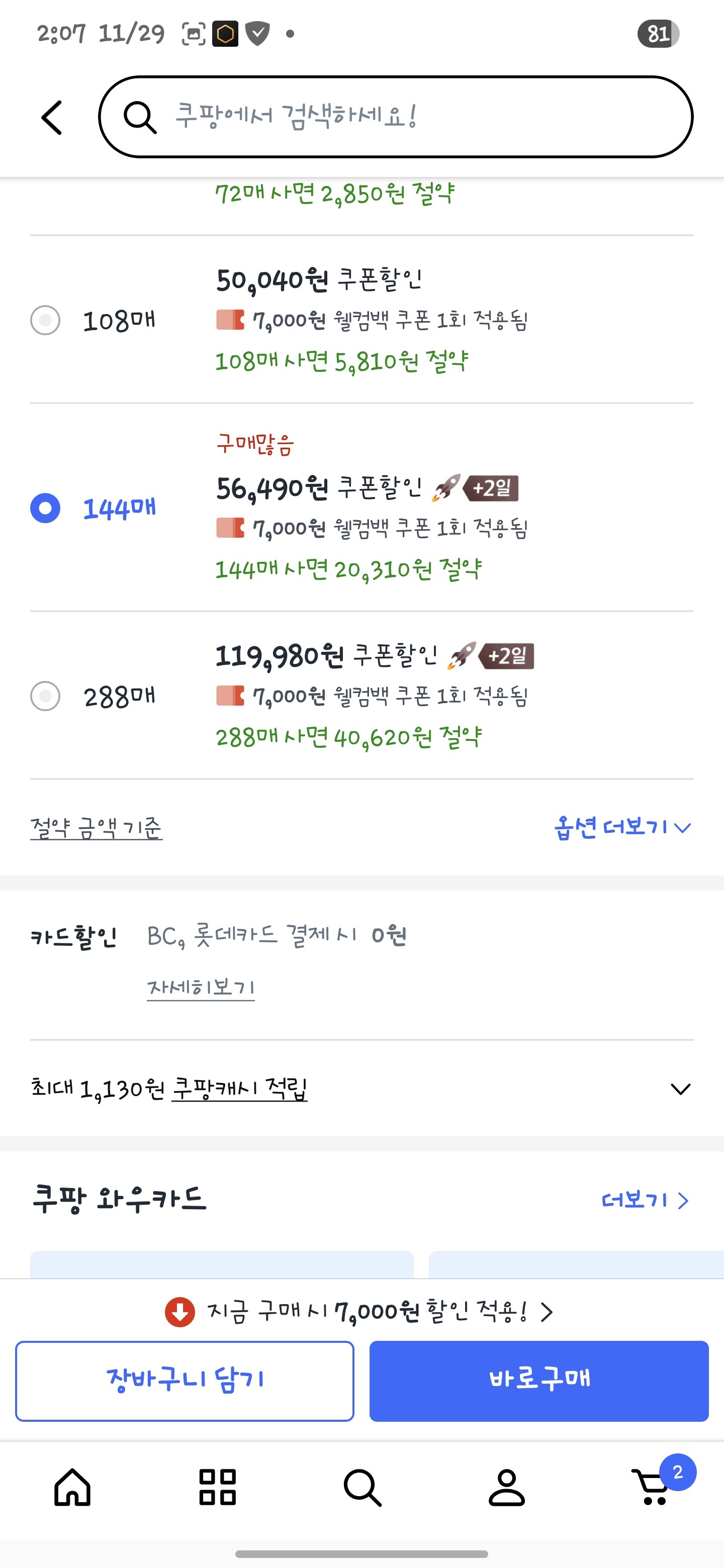Viewport: 724px width, 1568px height.
Task: Open 더보기 for 쿠팡 와우카드
Action: coord(644,1200)
